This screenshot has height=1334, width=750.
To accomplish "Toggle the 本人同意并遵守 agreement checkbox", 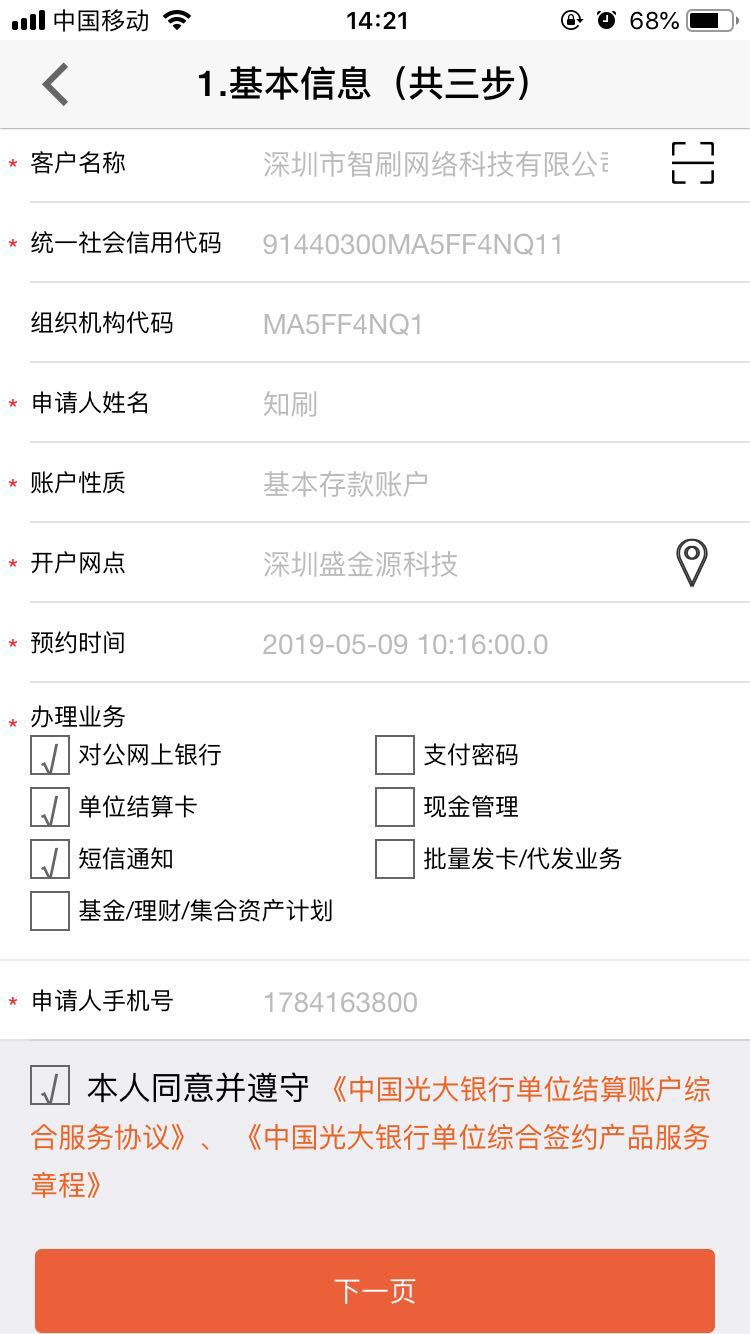I will tap(50, 1087).
